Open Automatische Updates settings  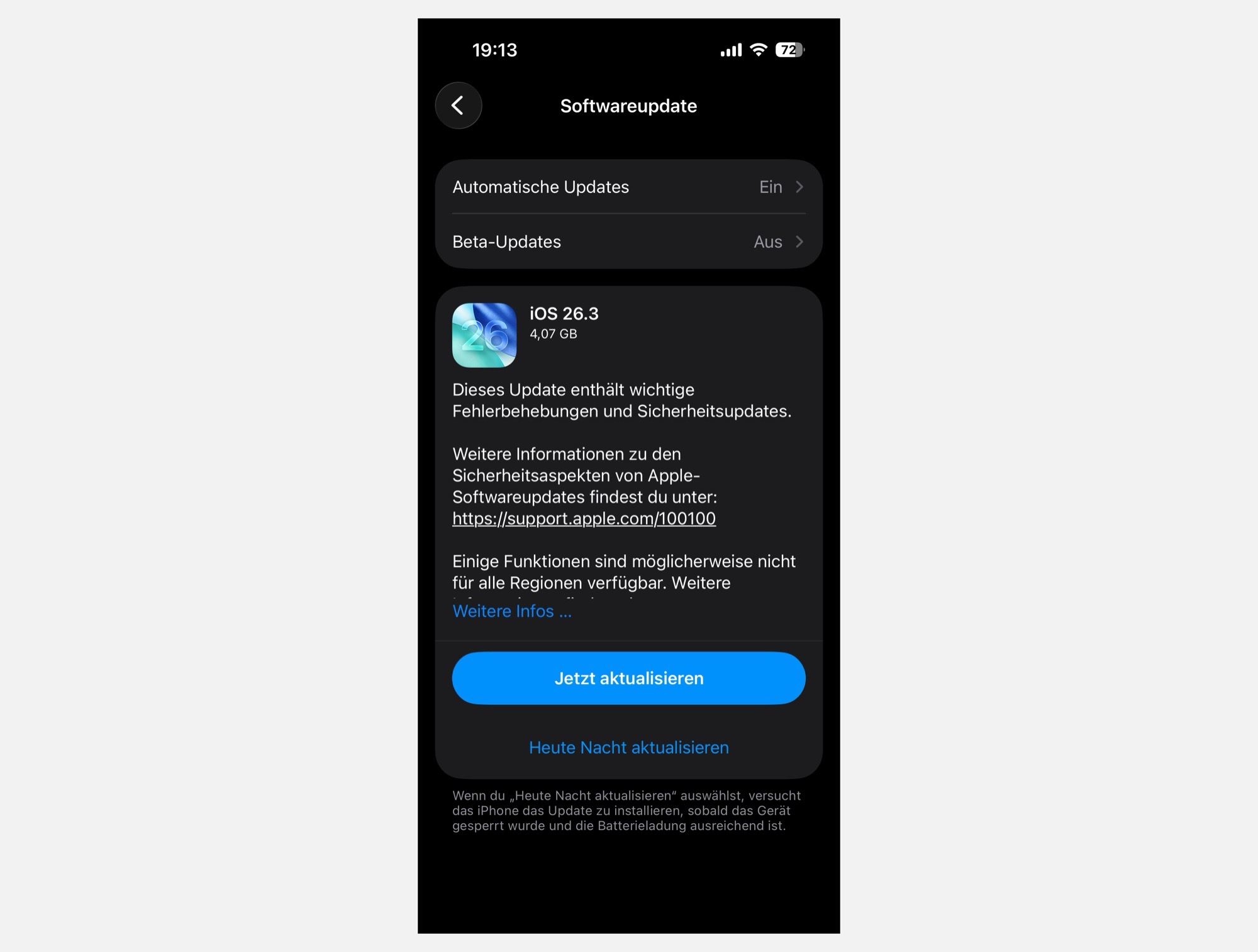(x=628, y=187)
